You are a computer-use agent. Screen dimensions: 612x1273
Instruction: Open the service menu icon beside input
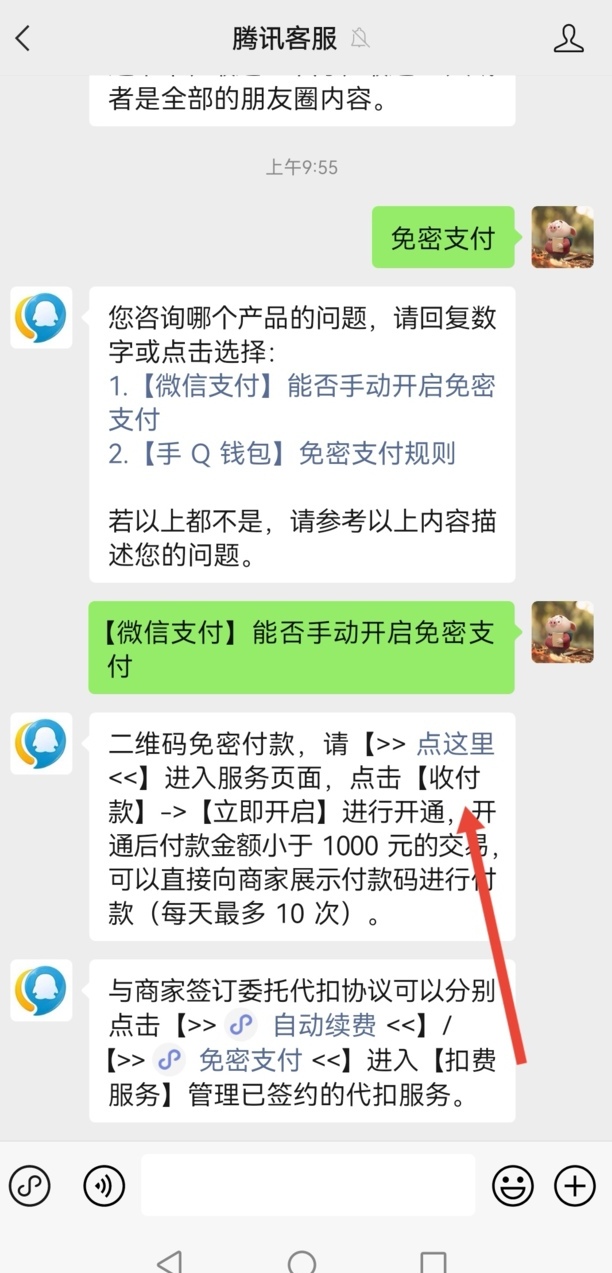[x=30, y=1186]
